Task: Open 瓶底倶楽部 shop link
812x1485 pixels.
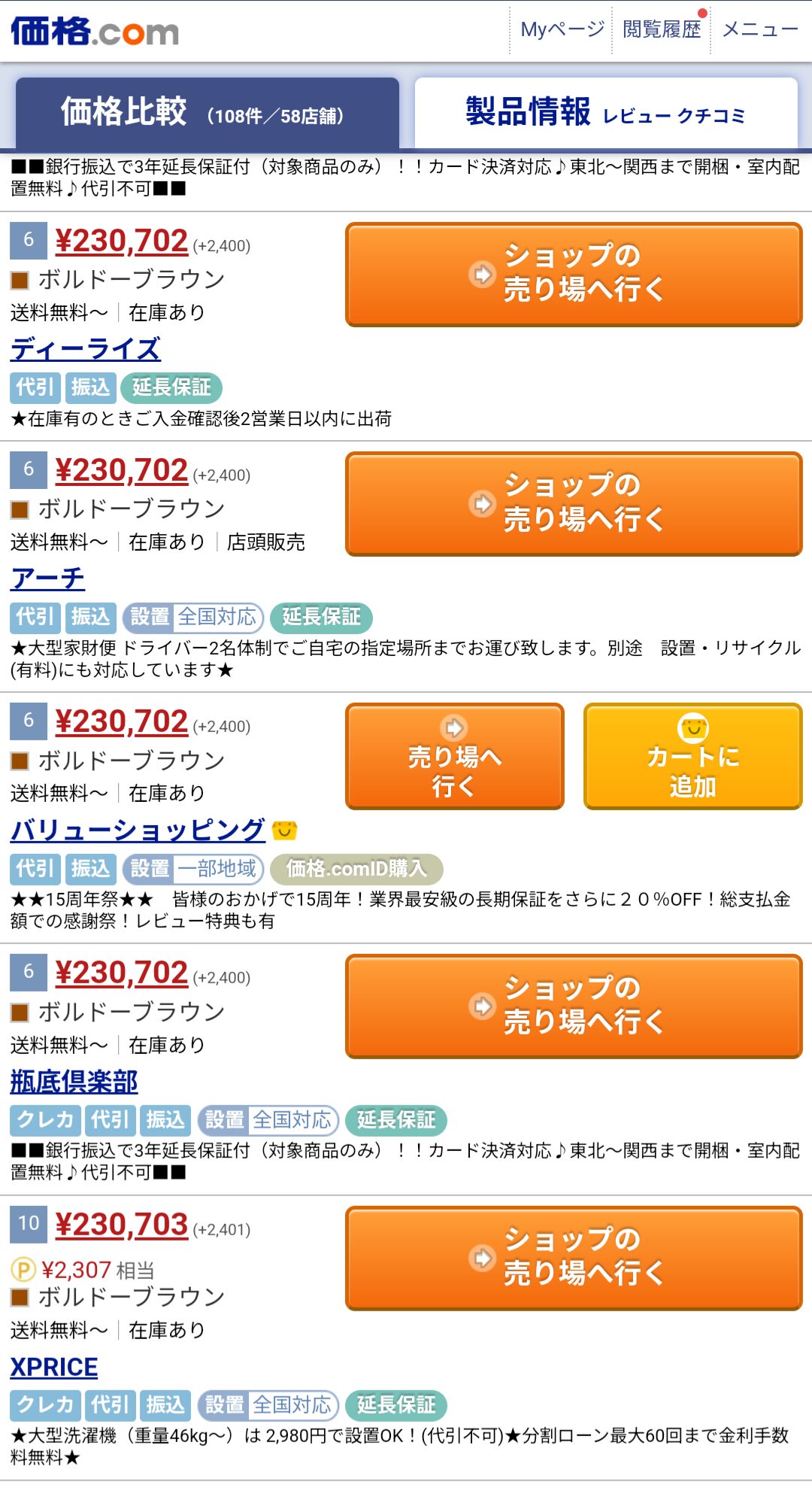Action: (x=74, y=1082)
